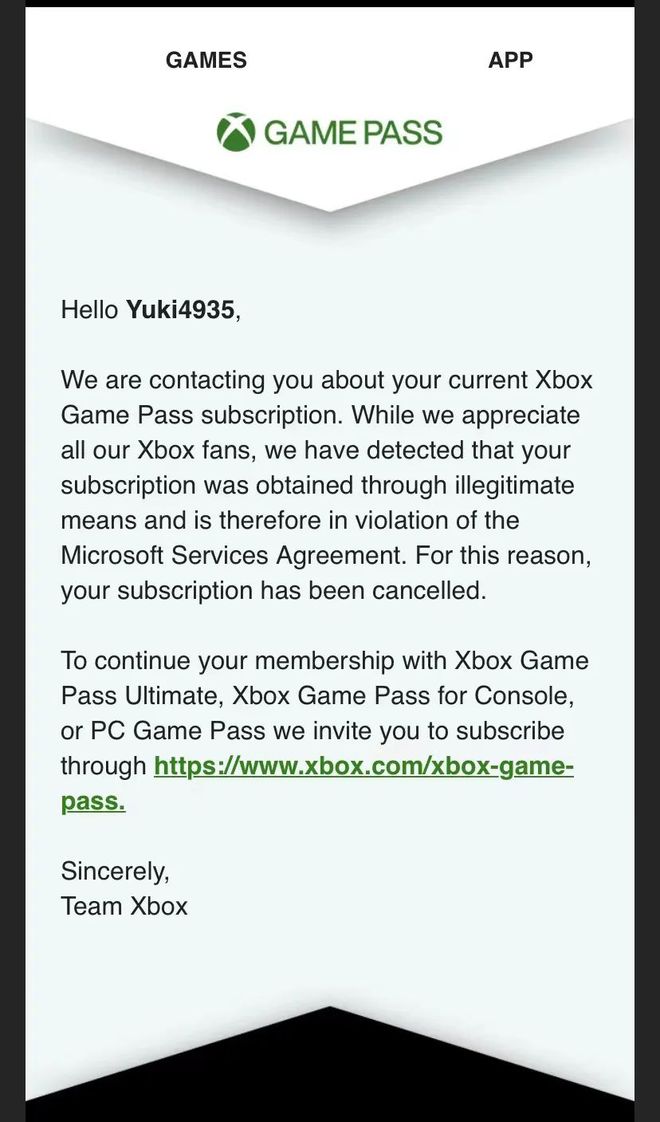The height and width of the screenshot is (1122, 660).
Task: Open the GAMES link in email header
Action: tap(206, 60)
